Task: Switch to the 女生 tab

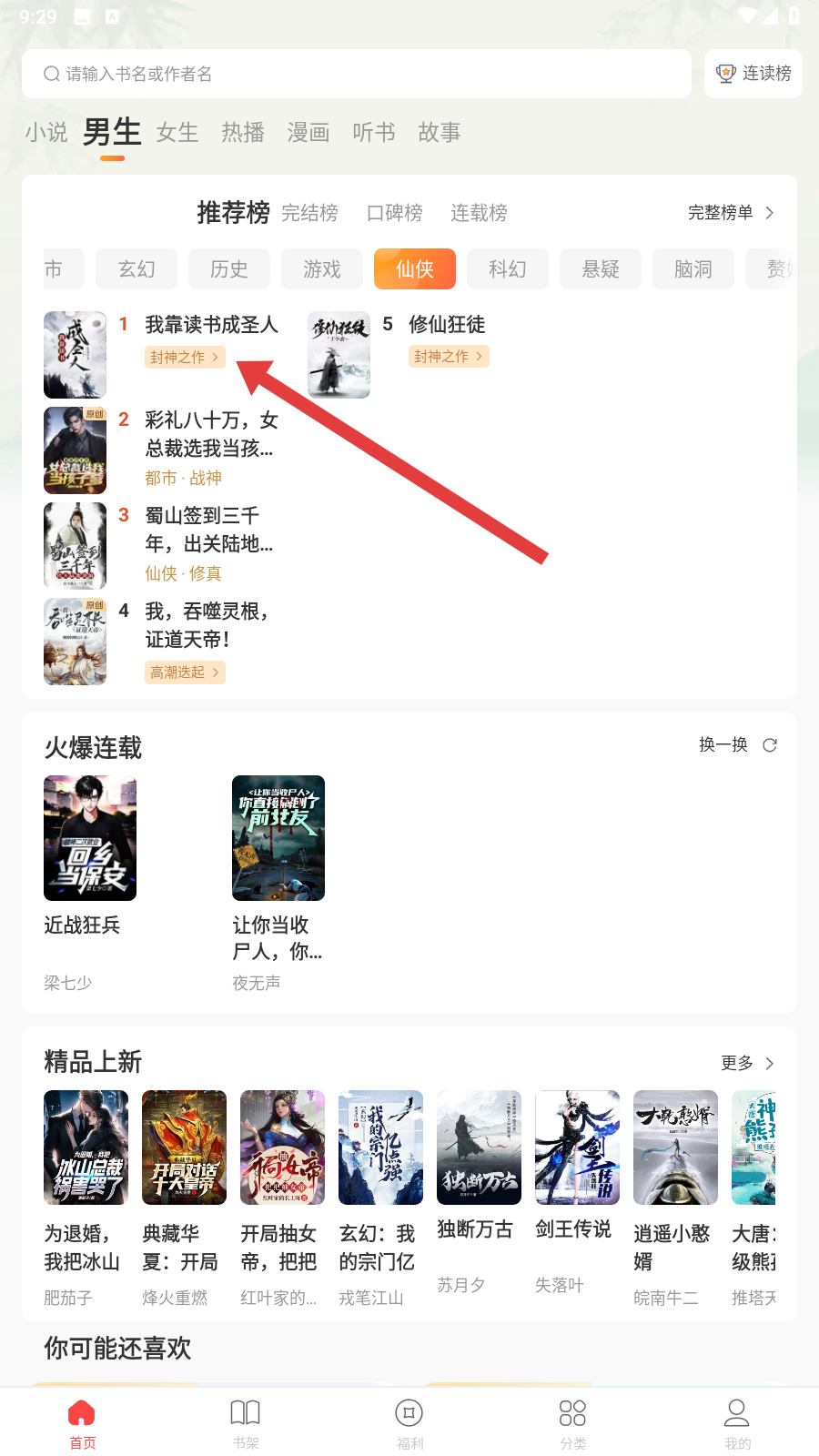Action: 177,133
